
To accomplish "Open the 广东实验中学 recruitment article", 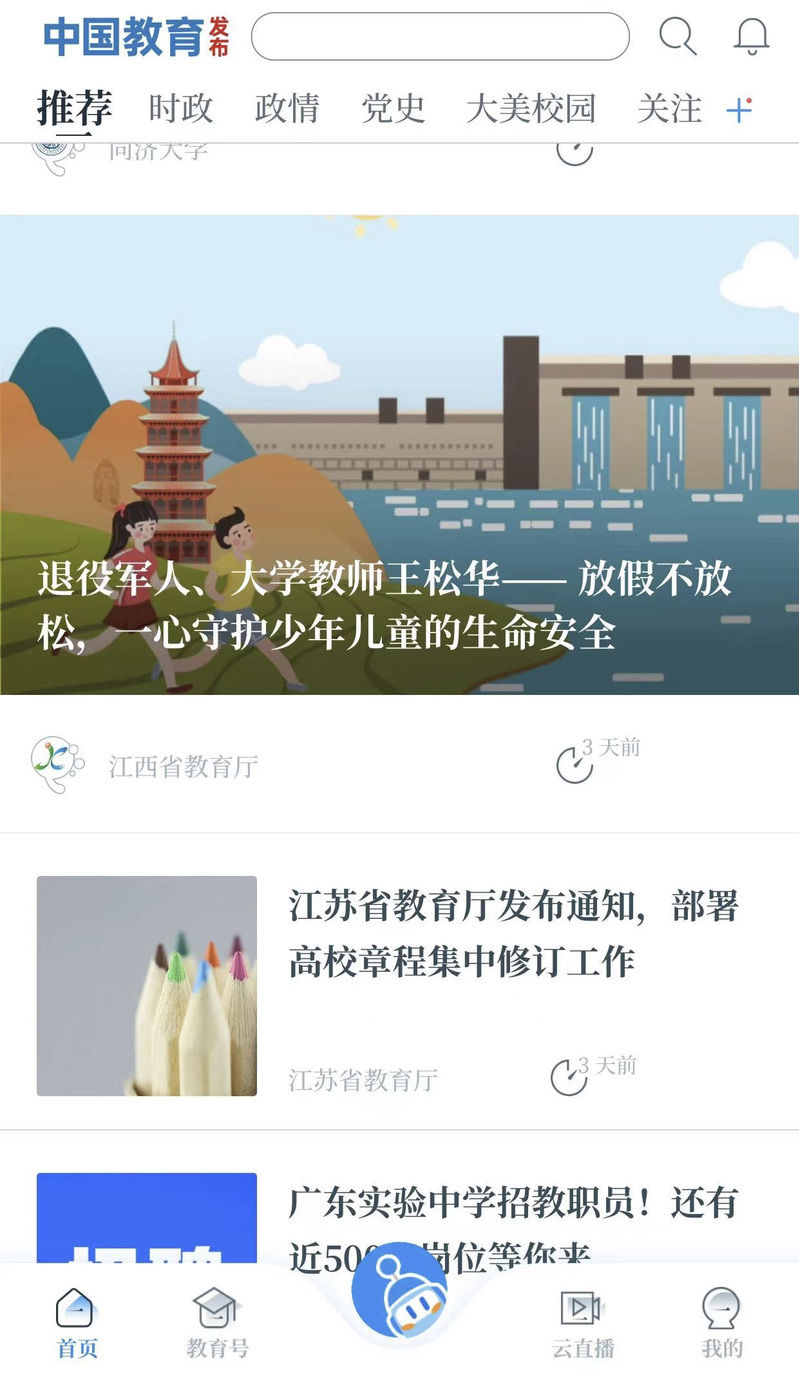I will tap(514, 1205).
